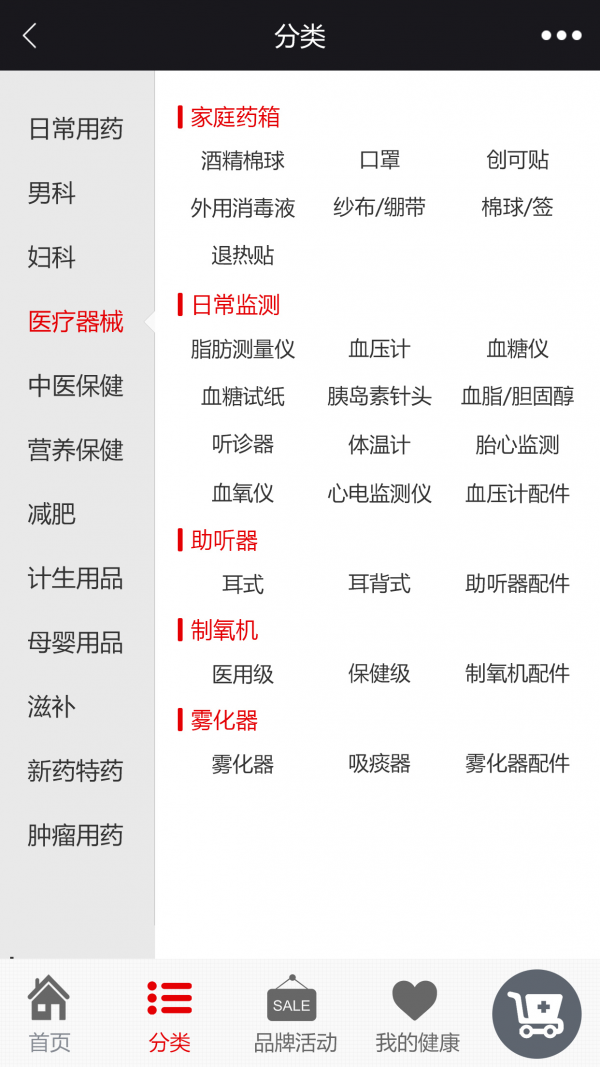Open the 品牌活动 sale tab
Screen dimensions: 600x1067
(x=294, y=1014)
